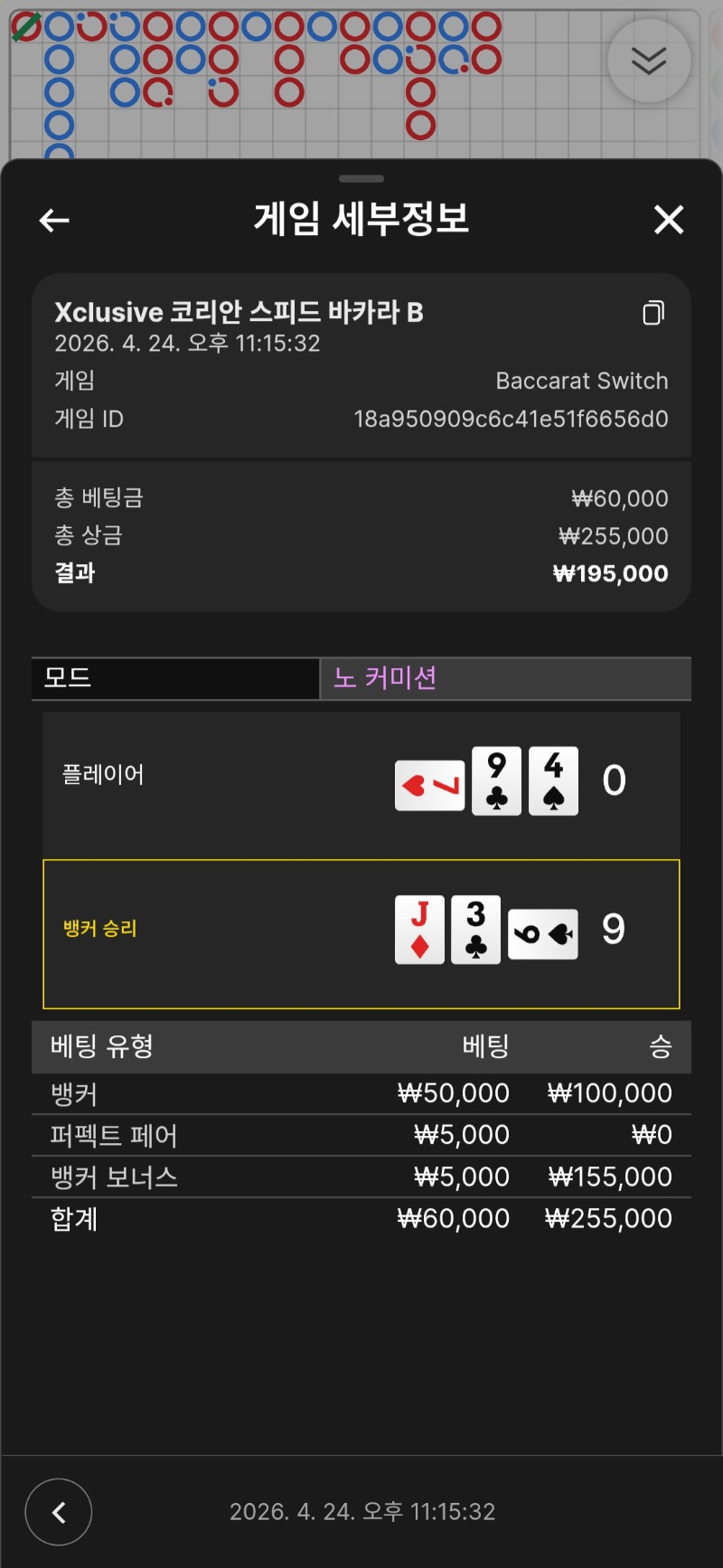Go back using the top-left arrow

[x=54, y=220]
